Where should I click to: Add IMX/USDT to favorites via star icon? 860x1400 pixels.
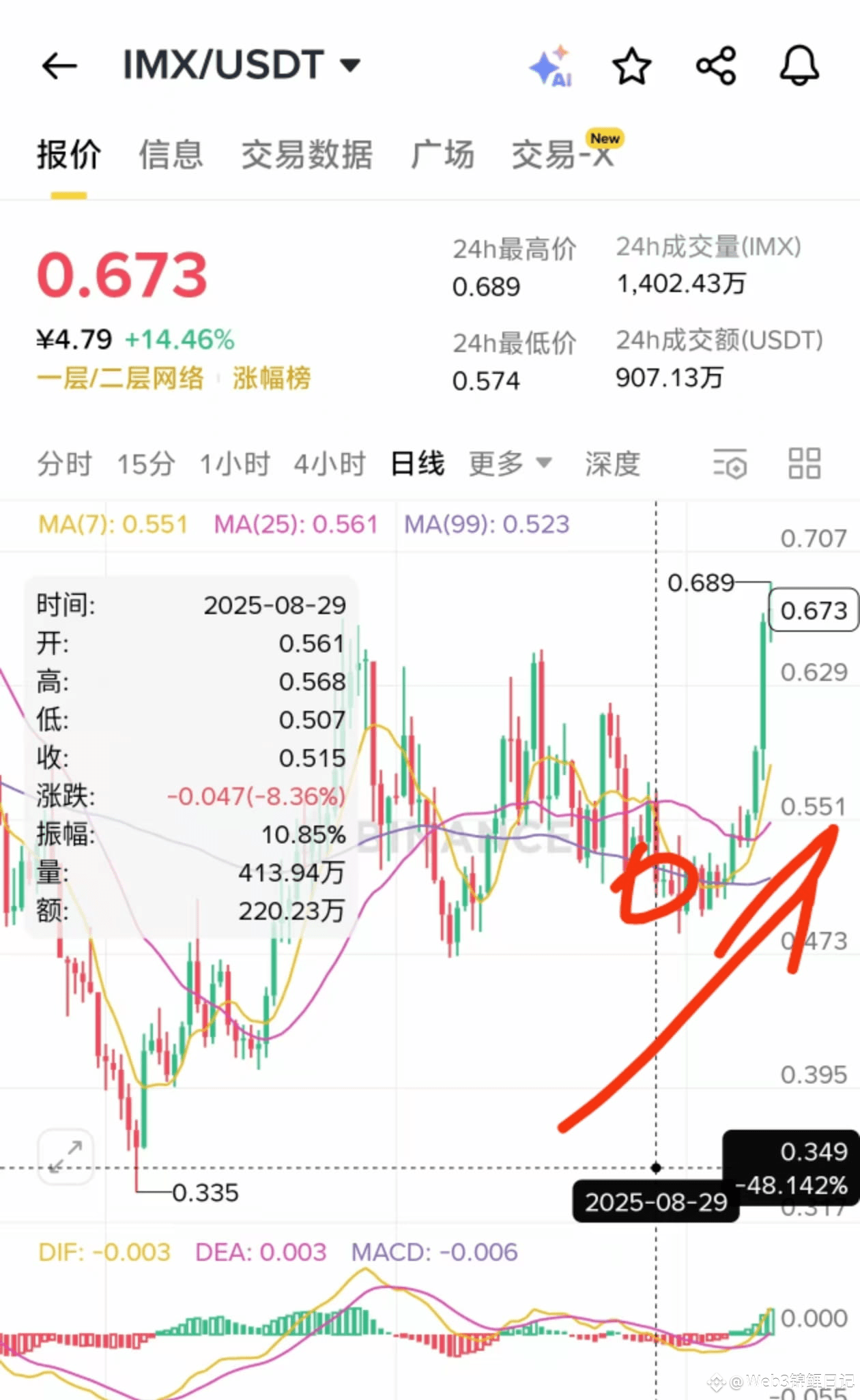click(631, 65)
